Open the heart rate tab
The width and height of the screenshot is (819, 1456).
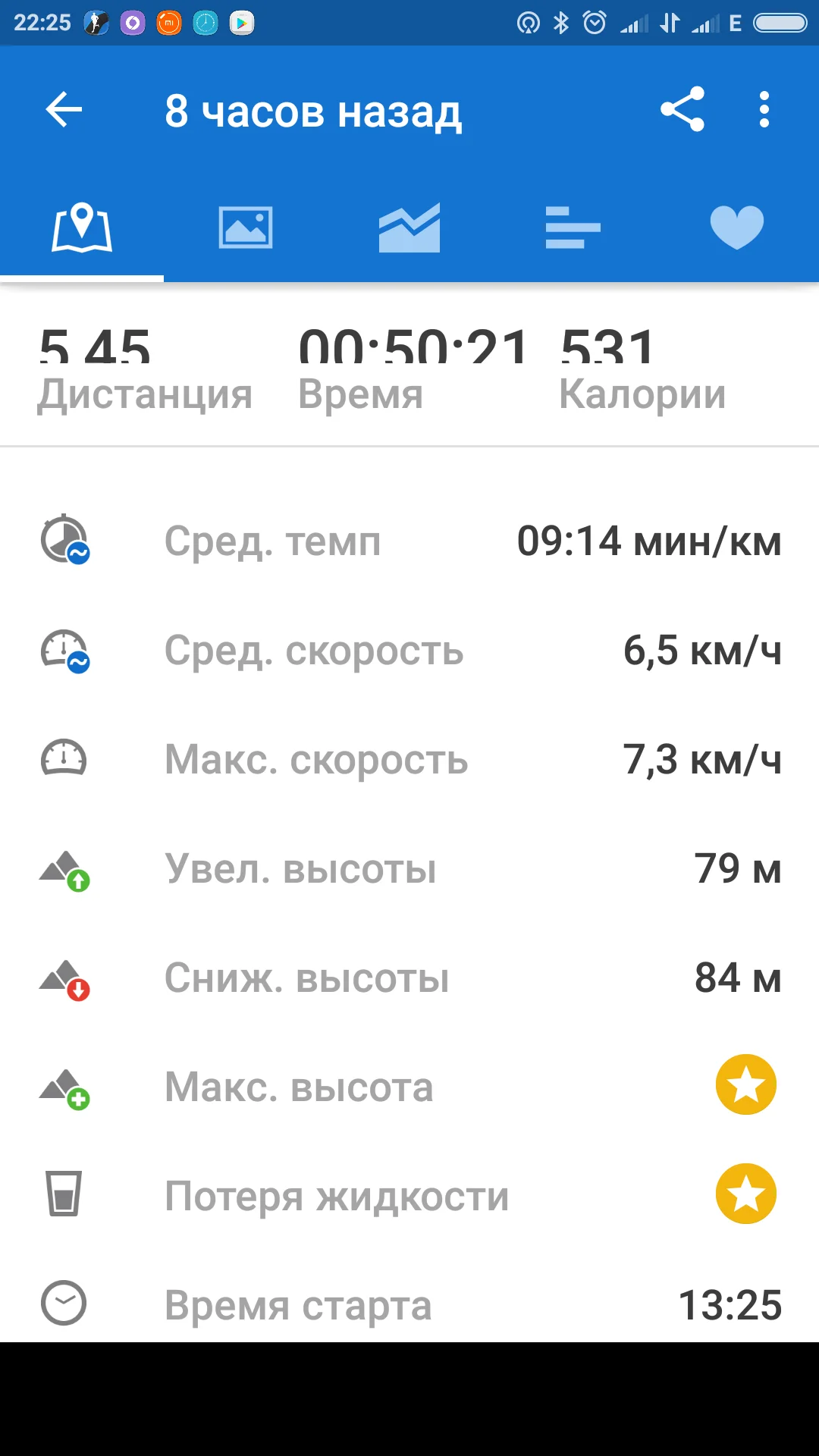pyautogui.click(x=737, y=227)
